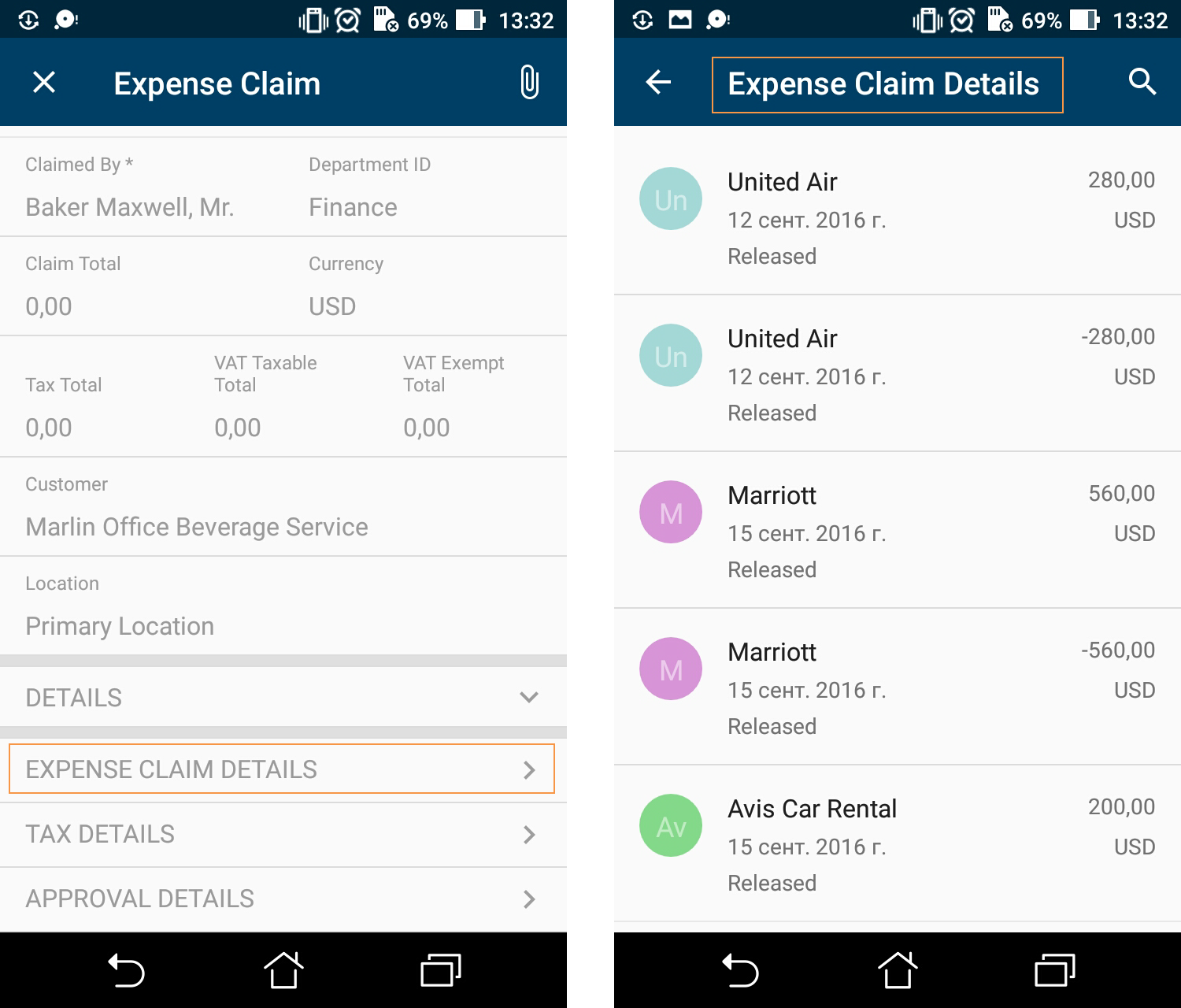
Task: Open the Marriott -560,00 expense
Action: pos(898,687)
